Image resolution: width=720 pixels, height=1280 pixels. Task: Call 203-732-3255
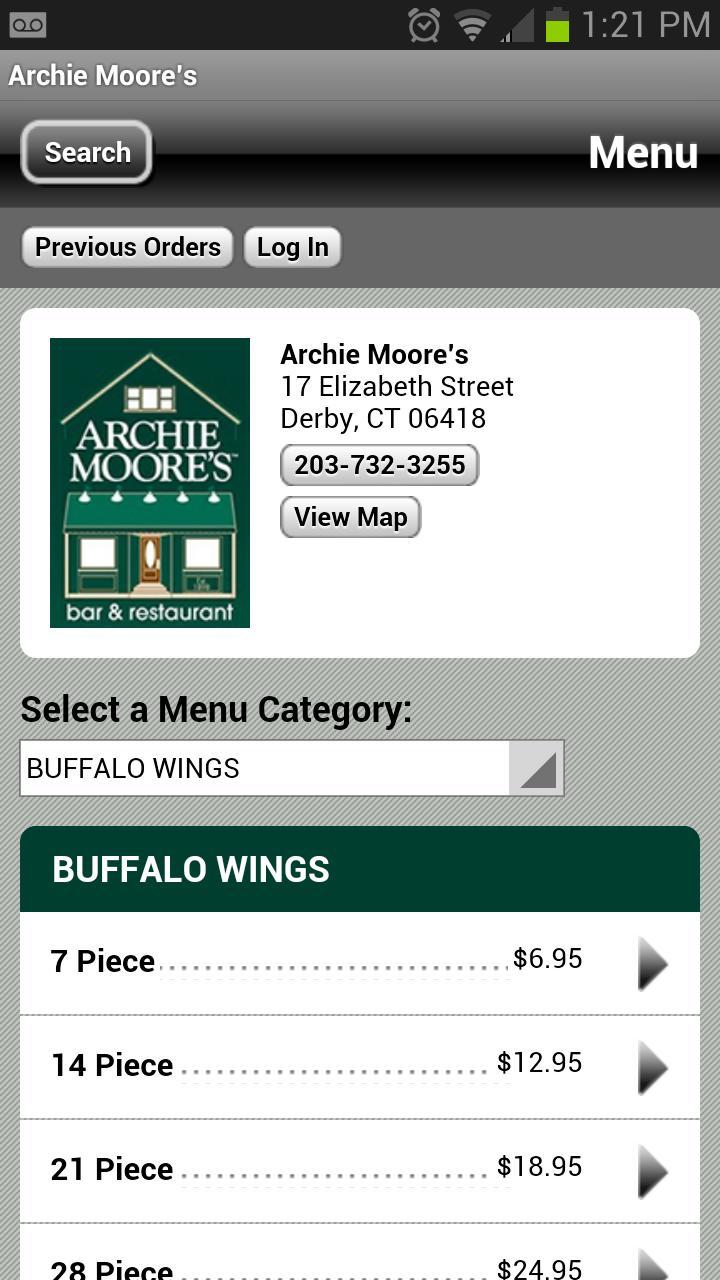click(x=379, y=465)
